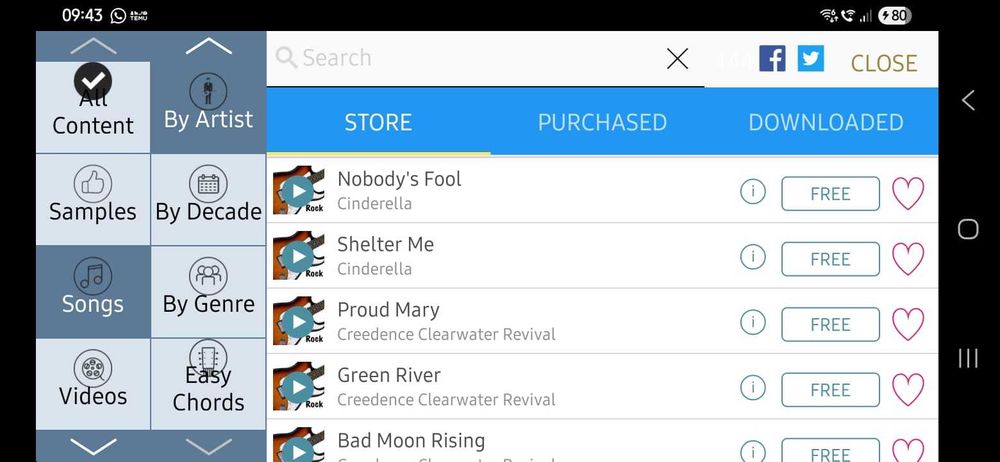
Task: Open the Easy Chords filter
Action: [x=208, y=383]
